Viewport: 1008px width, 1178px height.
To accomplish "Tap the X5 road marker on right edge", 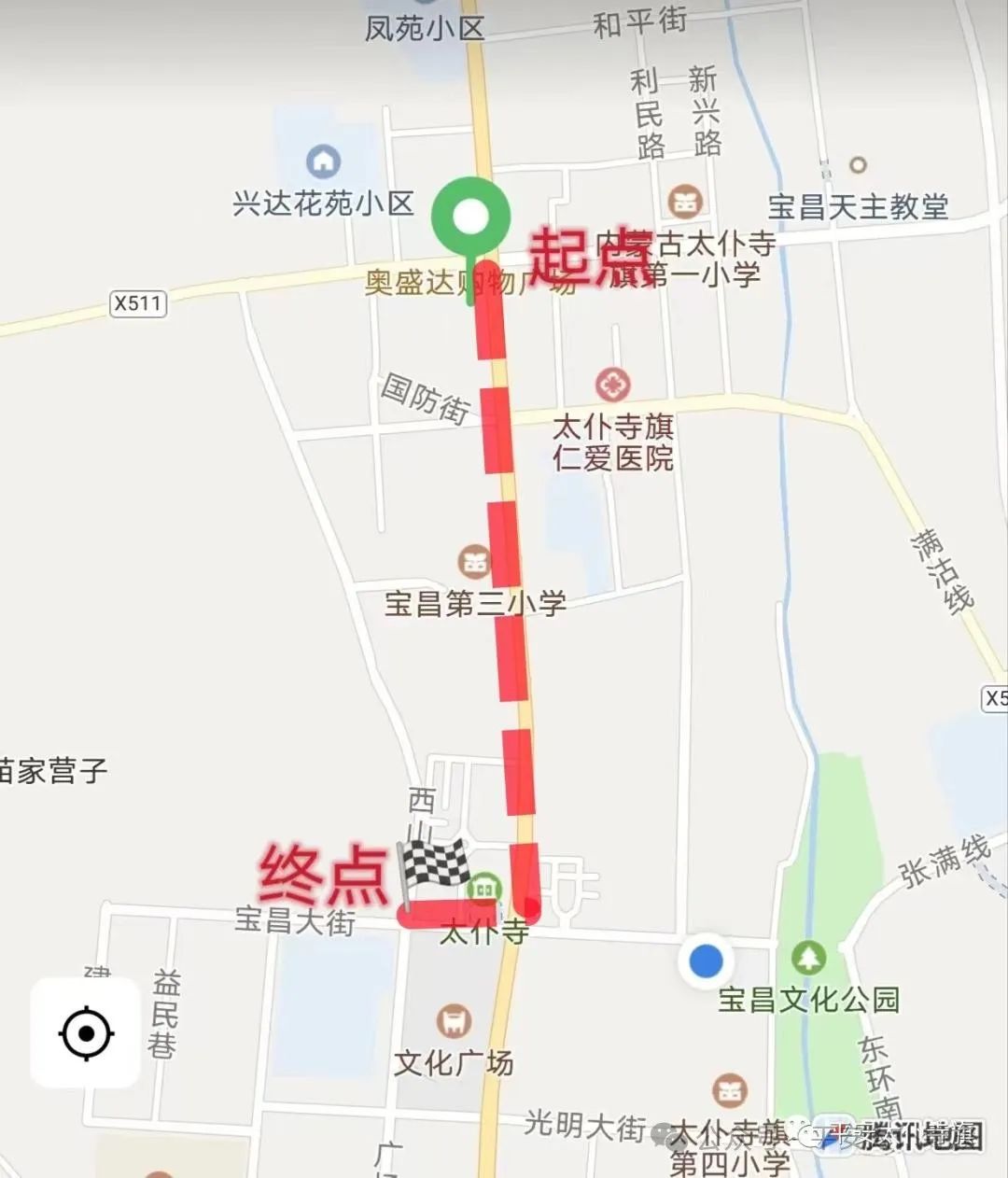I will 994,698.
